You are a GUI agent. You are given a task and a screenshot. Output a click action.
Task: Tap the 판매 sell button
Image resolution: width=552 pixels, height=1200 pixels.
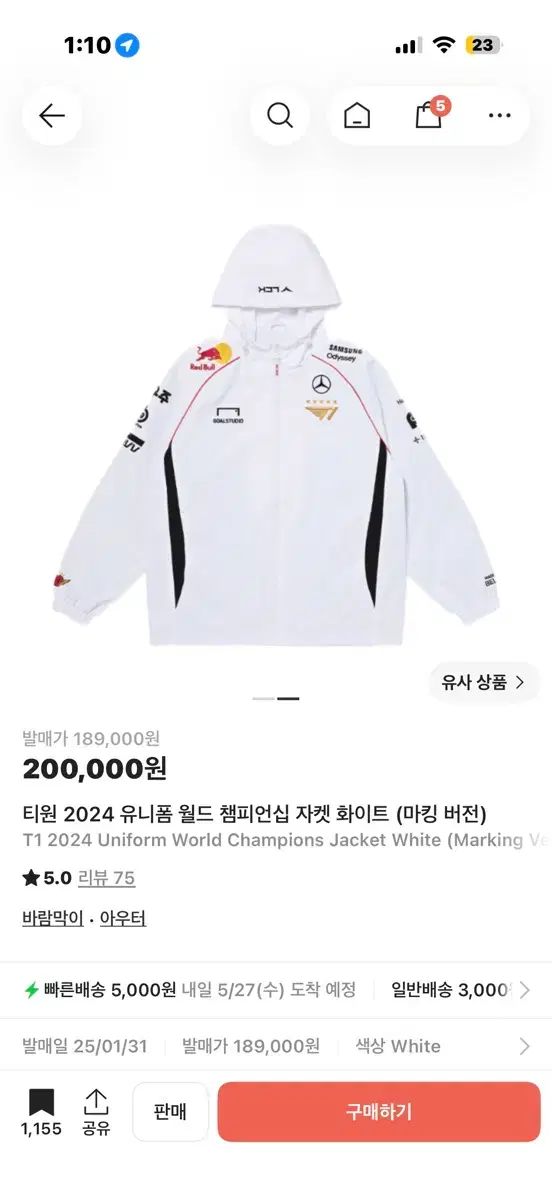pyautogui.click(x=171, y=1112)
